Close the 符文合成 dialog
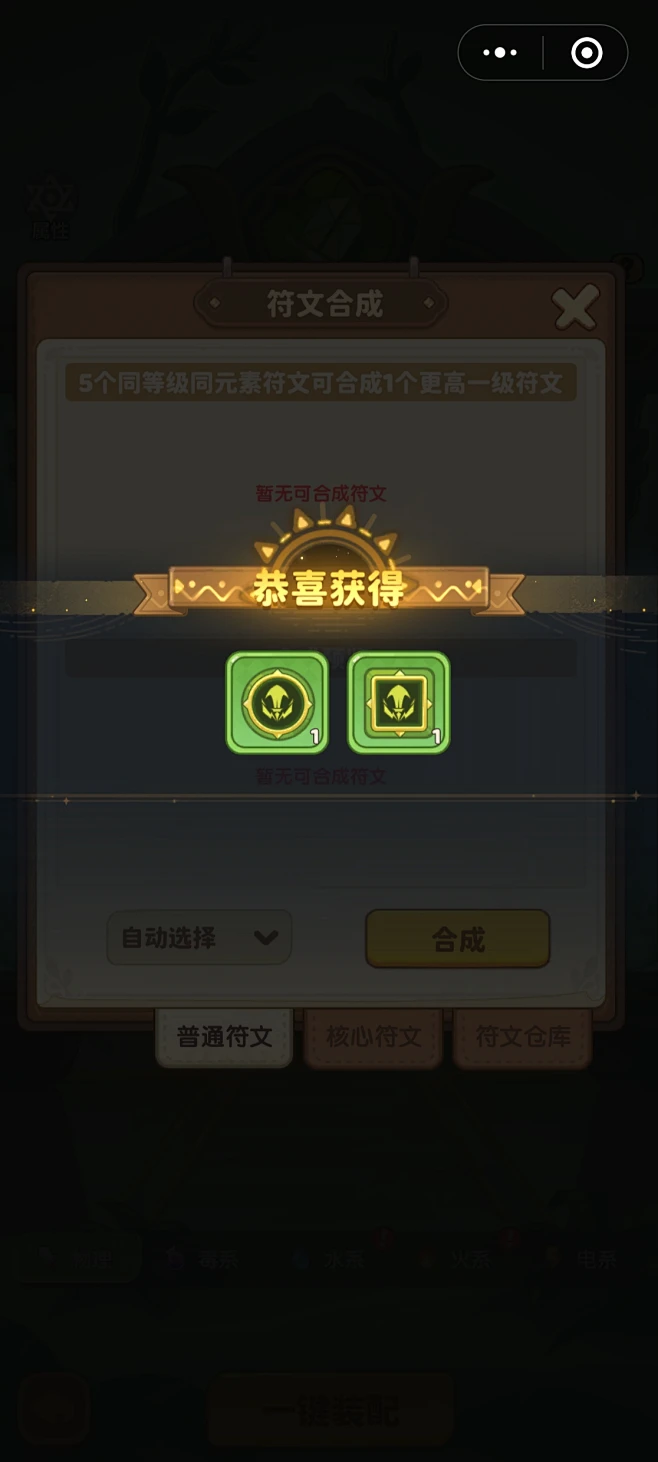 pyautogui.click(x=575, y=307)
